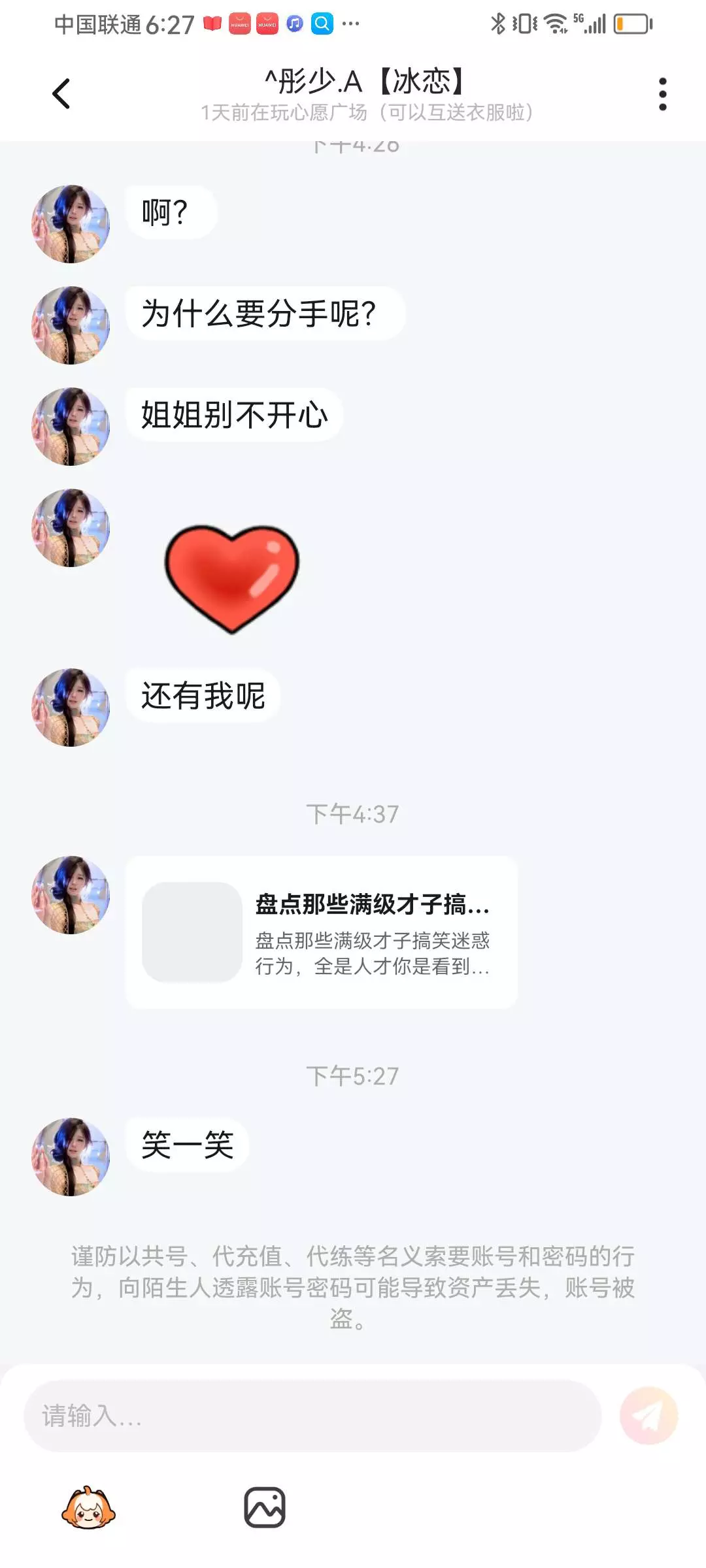This screenshot has height=1568, width=706.
Task: Go back from the chat
Action: coord(61,93)
